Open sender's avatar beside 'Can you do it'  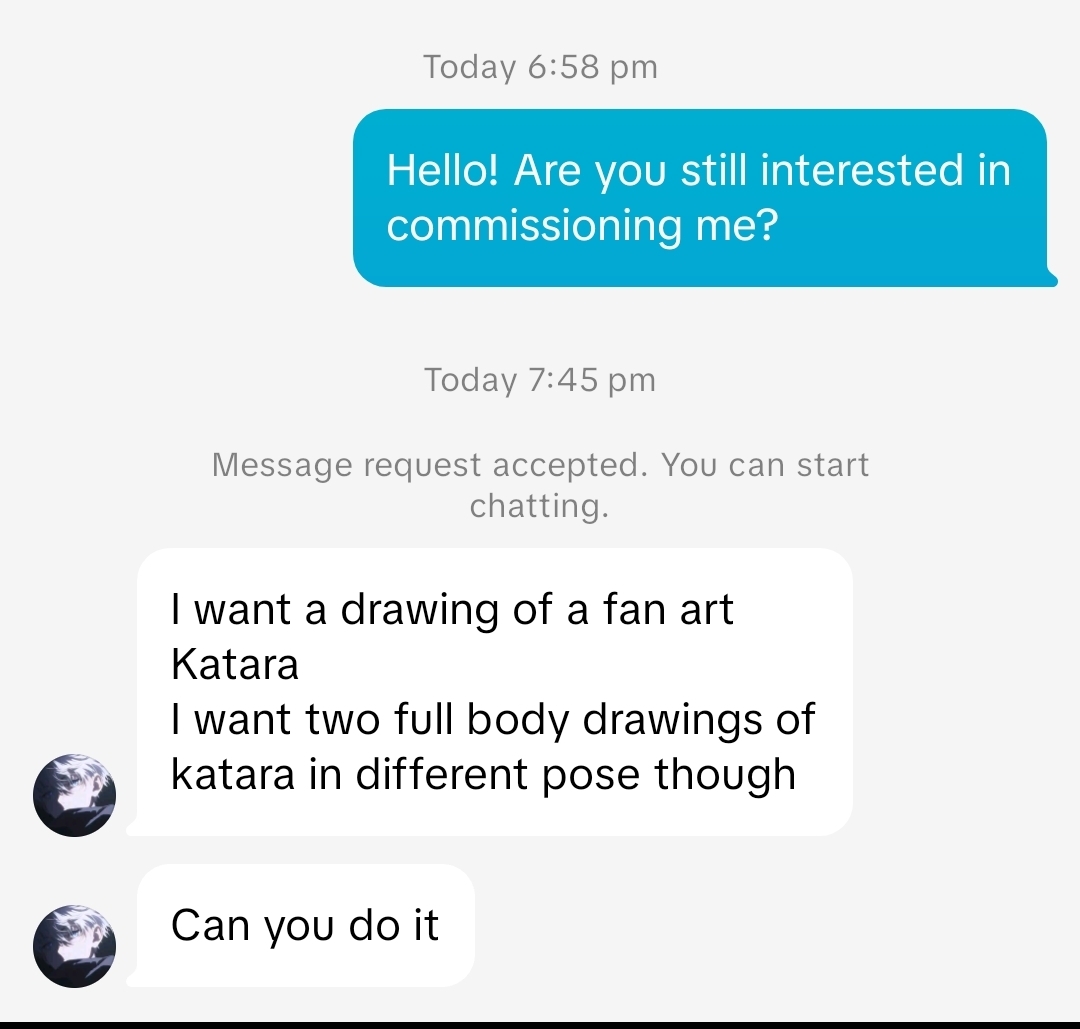tap(75, 946)
